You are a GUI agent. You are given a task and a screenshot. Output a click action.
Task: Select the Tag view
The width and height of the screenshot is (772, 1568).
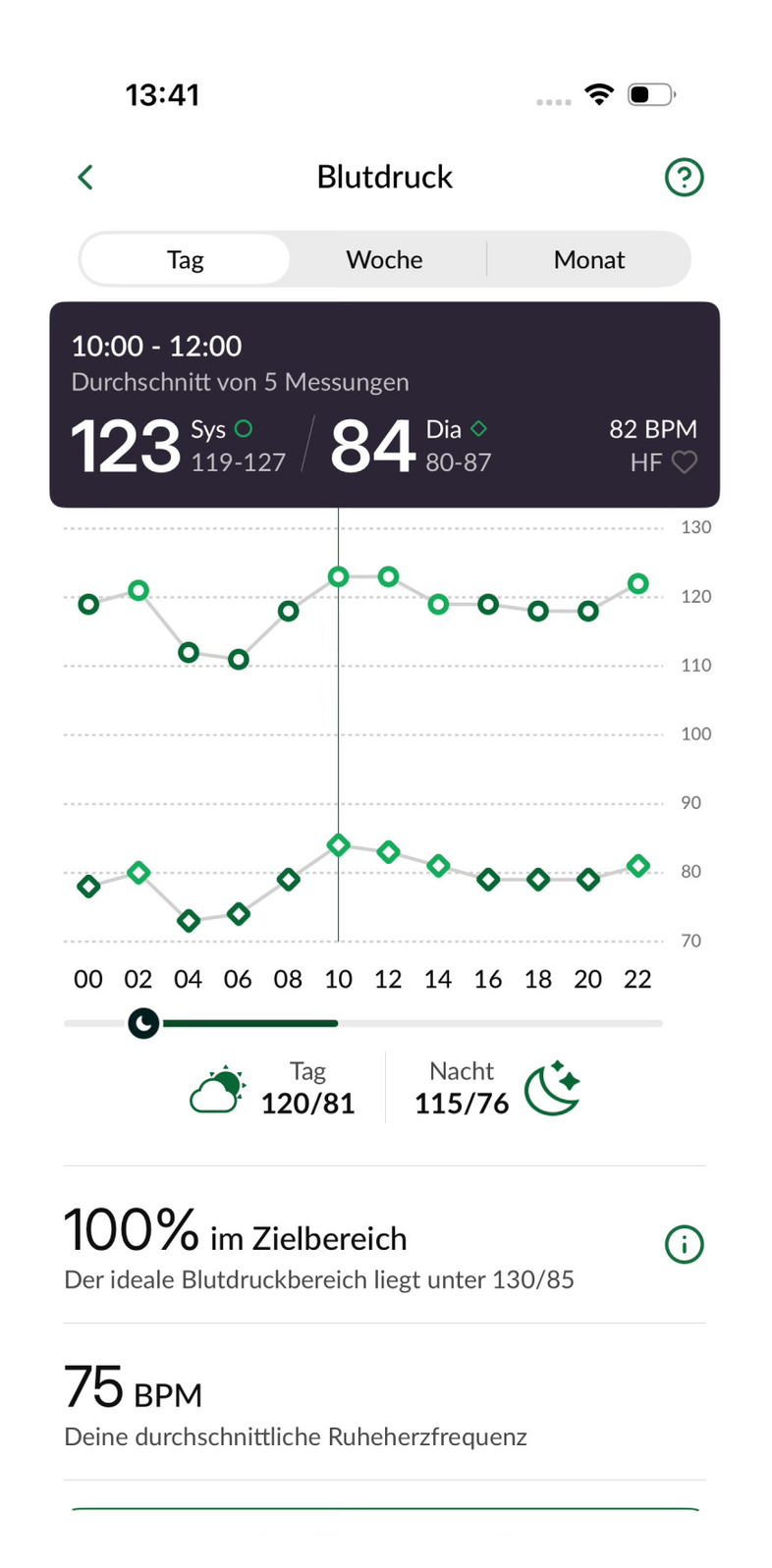pos(185,259)
